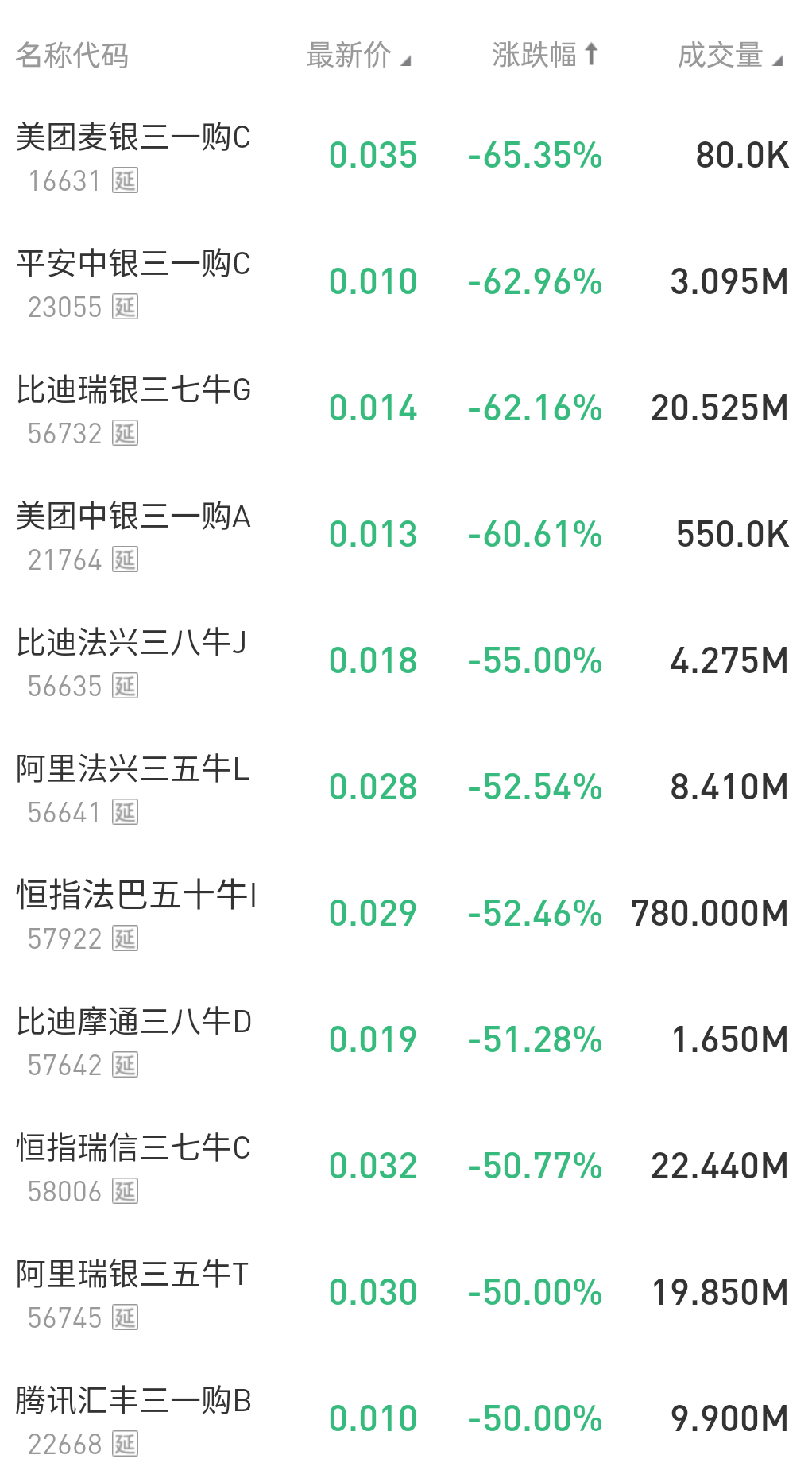Open 美团中银三一购A warrant 21764
812x1478 pixels.
pyautogui.click(x=133, y=535)
